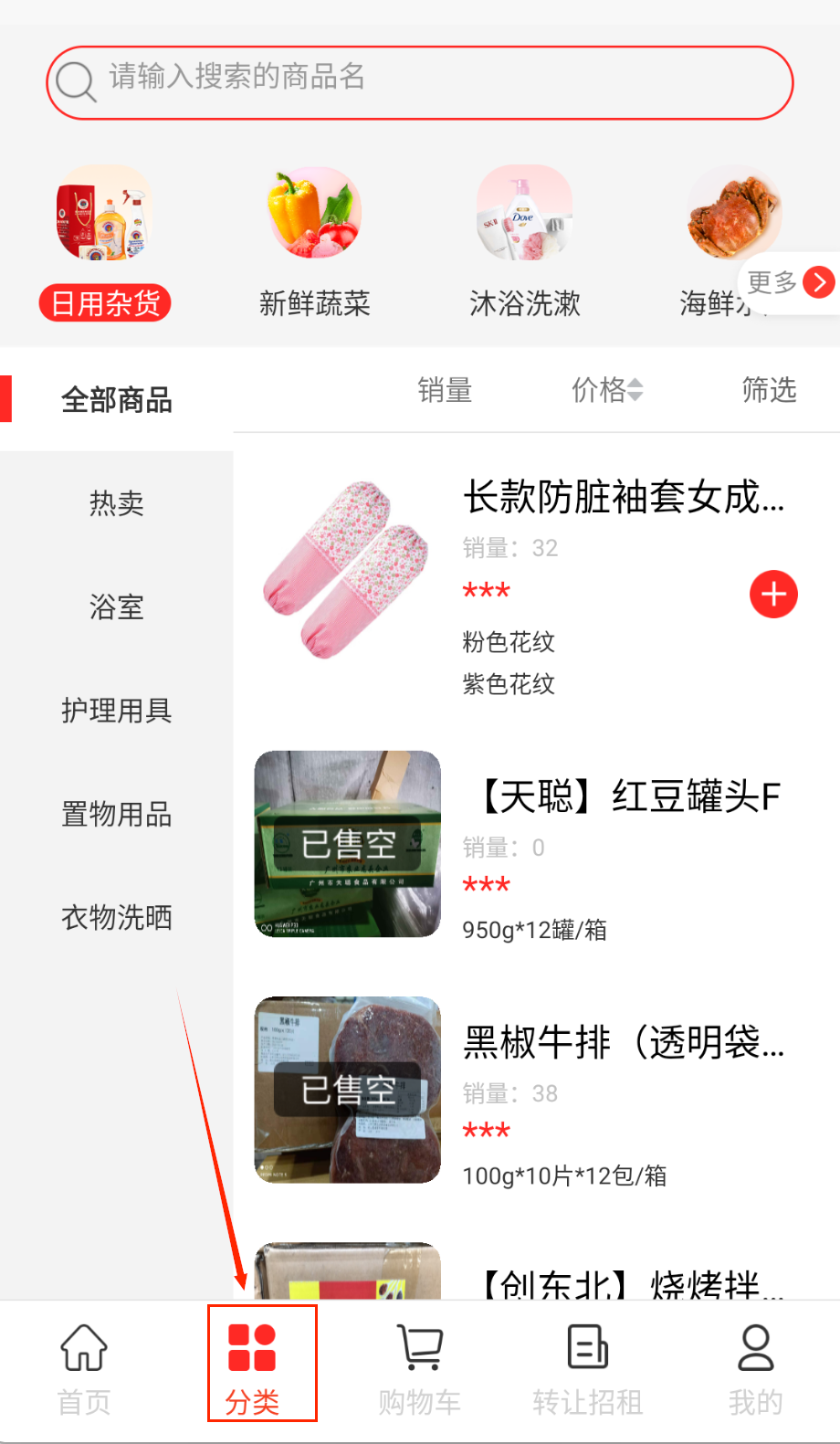Select 全部商品 in the side list

116,400
